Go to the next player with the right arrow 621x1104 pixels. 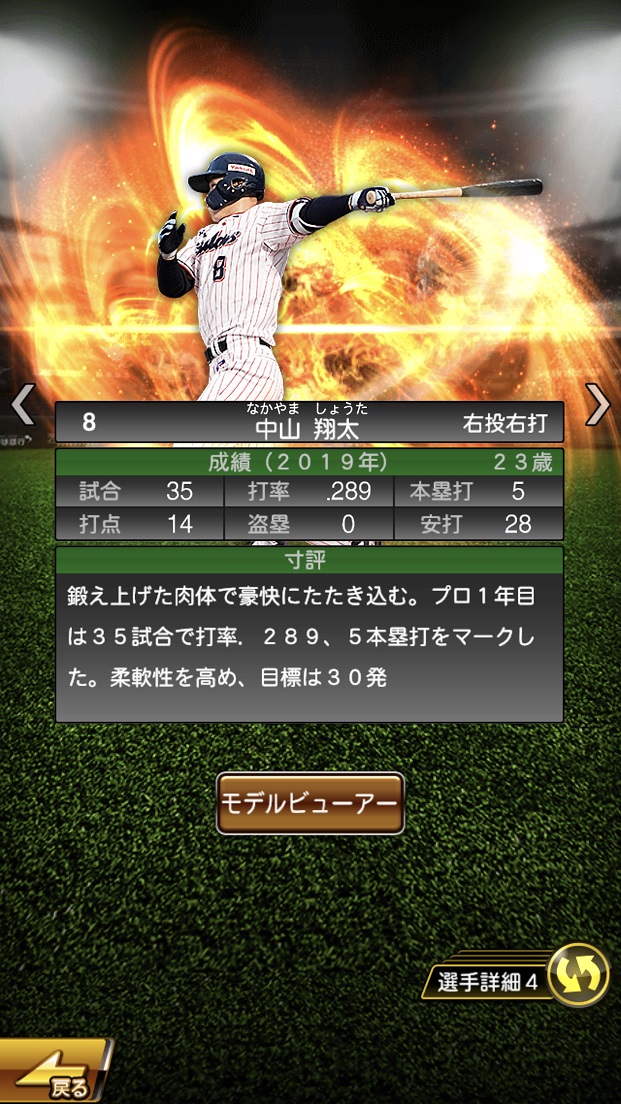tap(597, 404)
